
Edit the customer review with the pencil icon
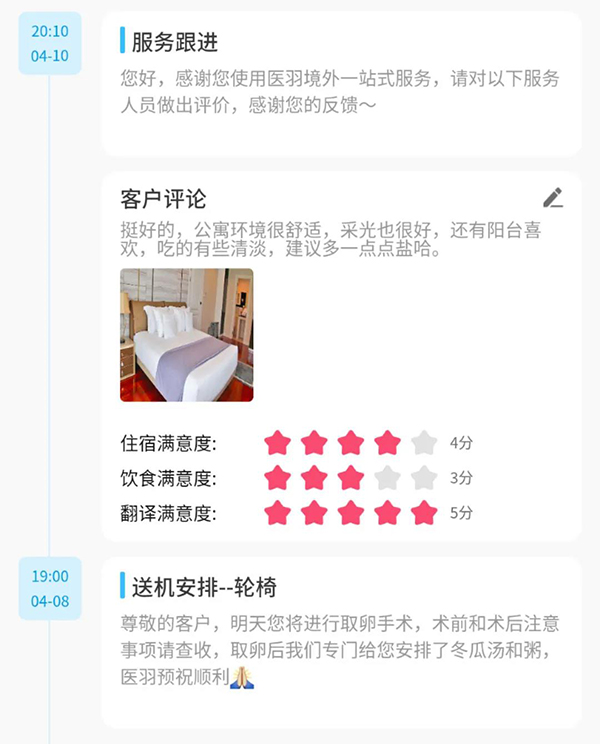tap(553, 198)
